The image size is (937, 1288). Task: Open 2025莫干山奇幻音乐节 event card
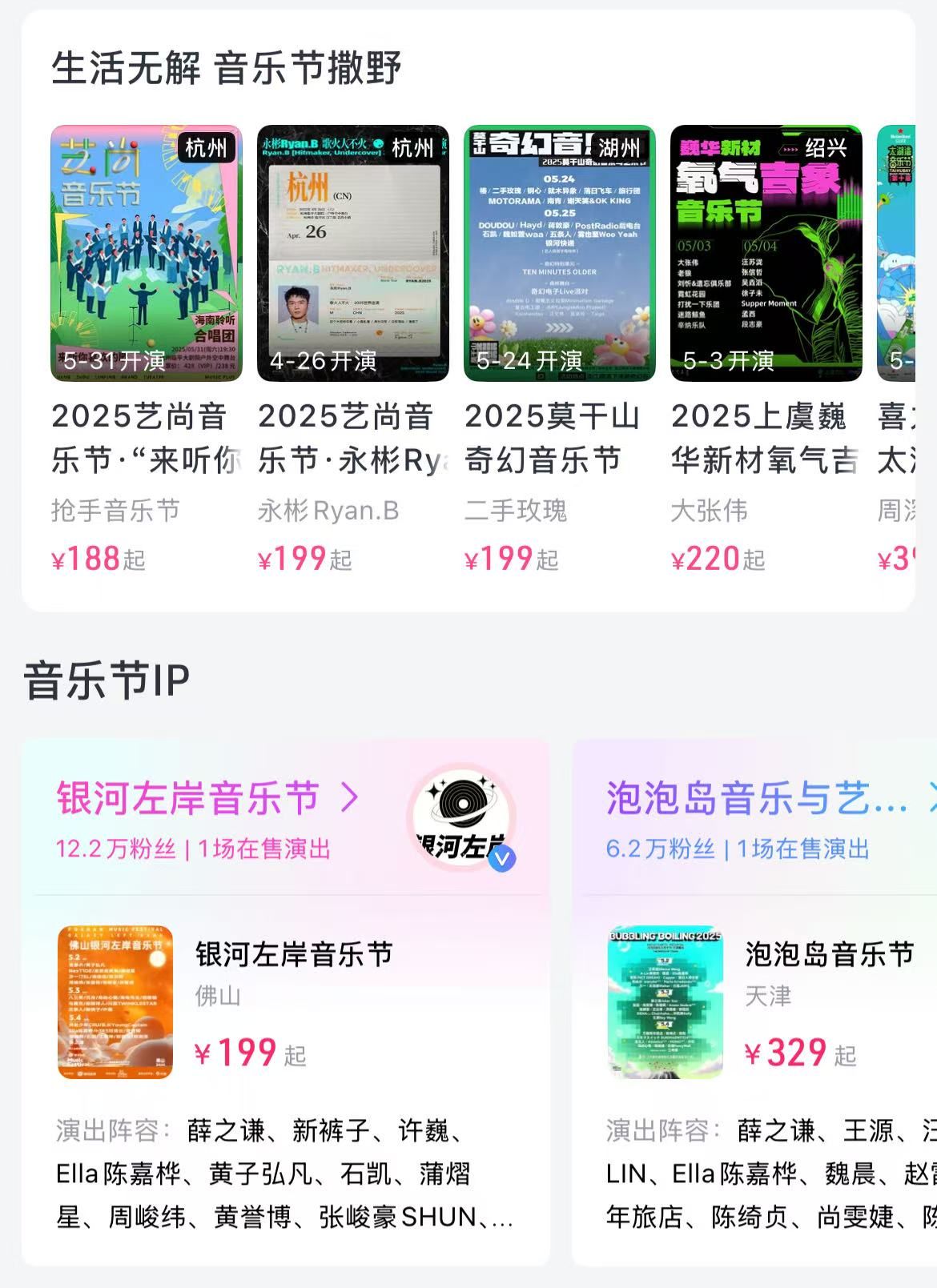(559, 254)
